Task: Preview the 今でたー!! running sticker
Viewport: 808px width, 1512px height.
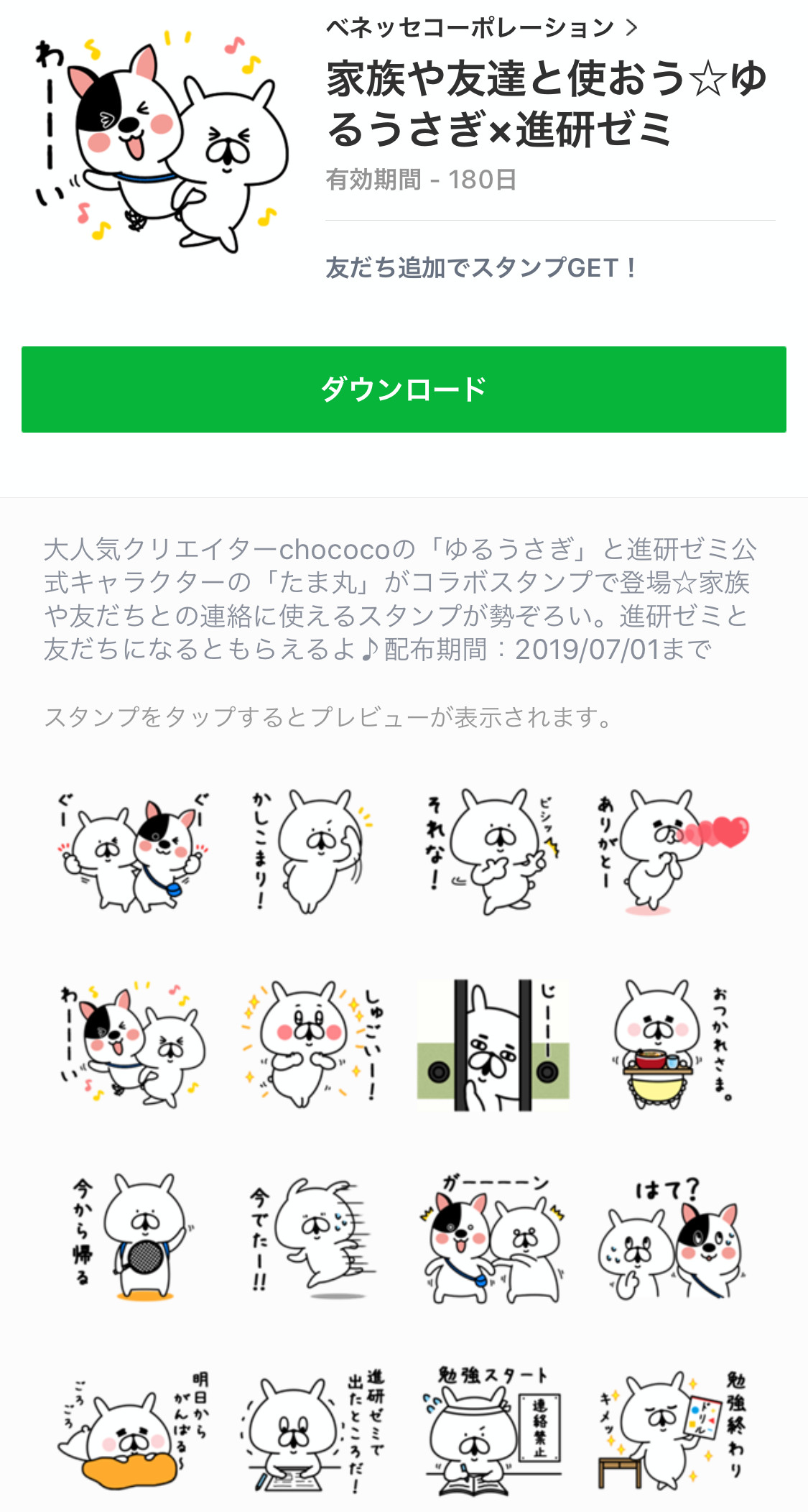Action: click(312, 1237)
